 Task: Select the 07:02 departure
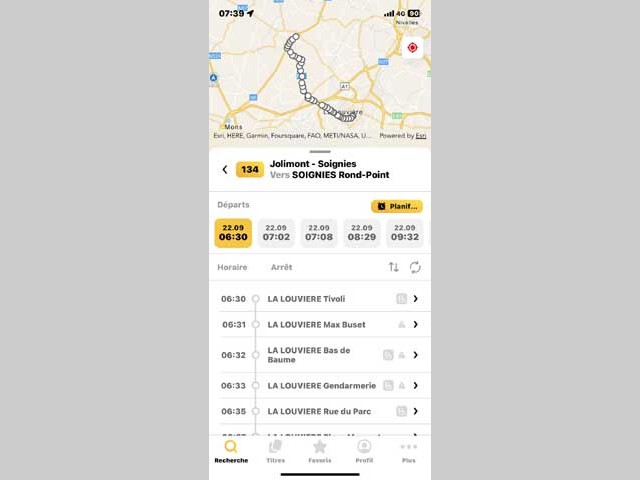pyautogui.click(x=276, y=233)
